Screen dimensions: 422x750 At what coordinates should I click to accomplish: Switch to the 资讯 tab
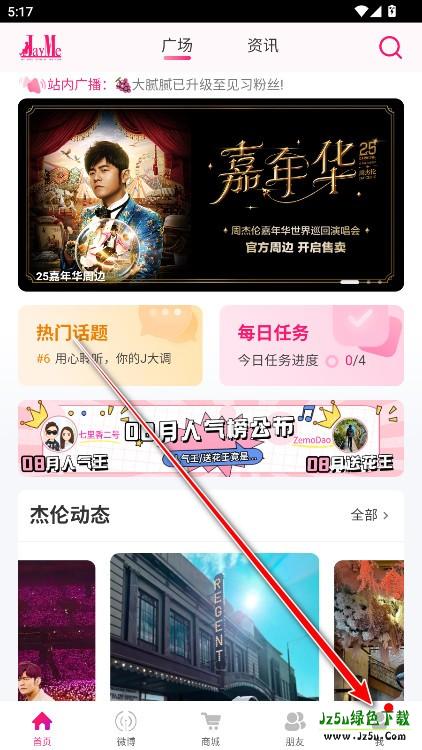263,46
